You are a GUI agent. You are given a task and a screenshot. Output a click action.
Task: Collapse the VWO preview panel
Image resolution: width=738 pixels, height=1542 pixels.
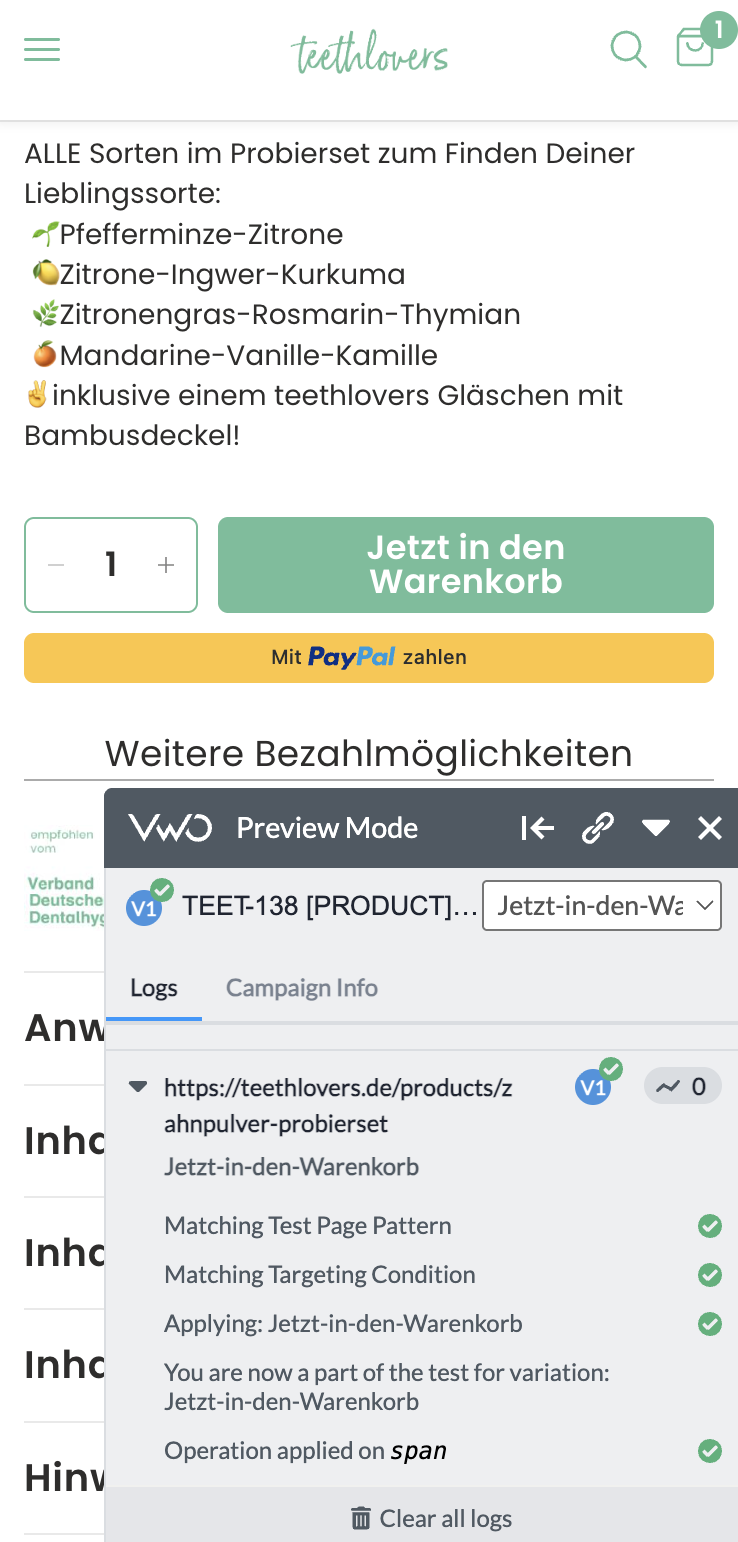tap(656, 828)
